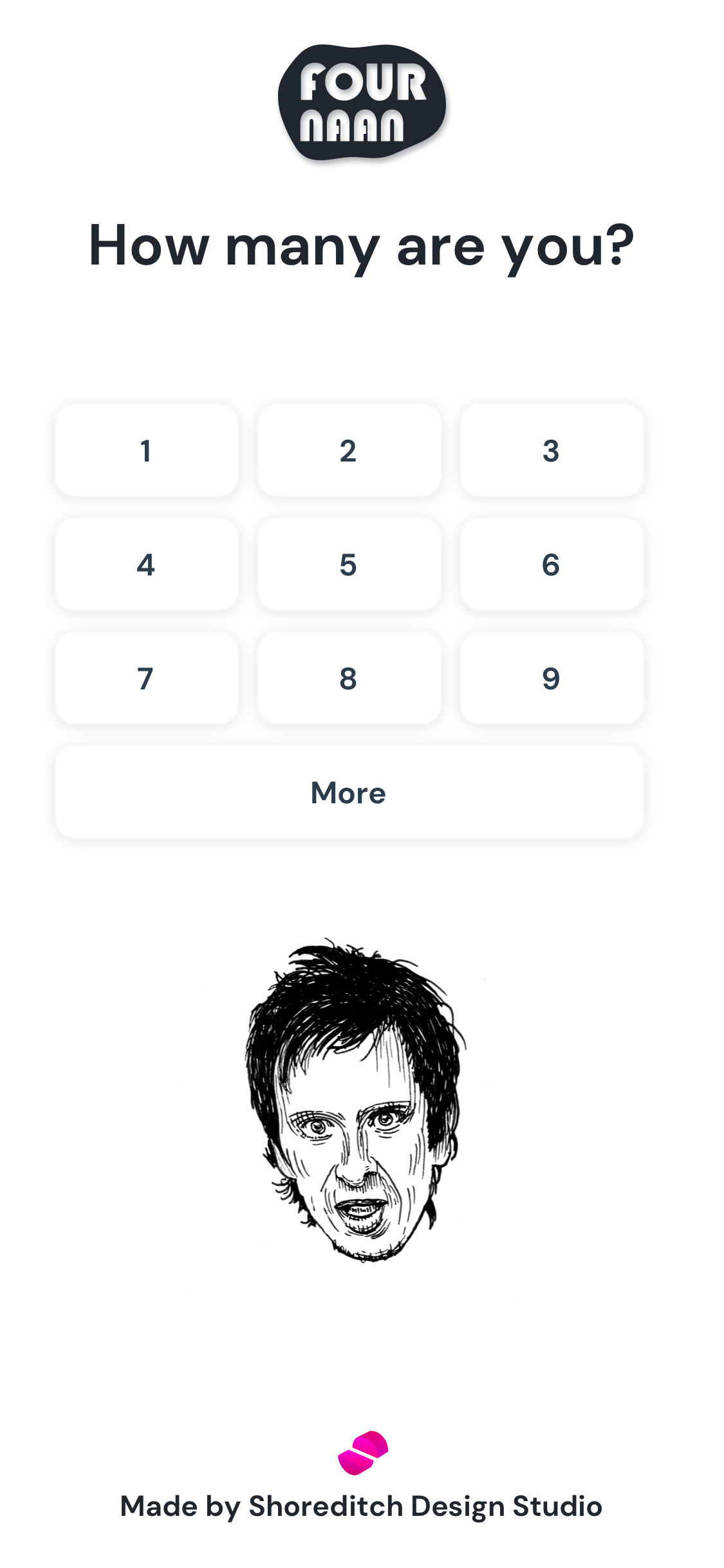
Task: Open the More option for larger groups
Action: pyautogui.click(x=349, y=792)
